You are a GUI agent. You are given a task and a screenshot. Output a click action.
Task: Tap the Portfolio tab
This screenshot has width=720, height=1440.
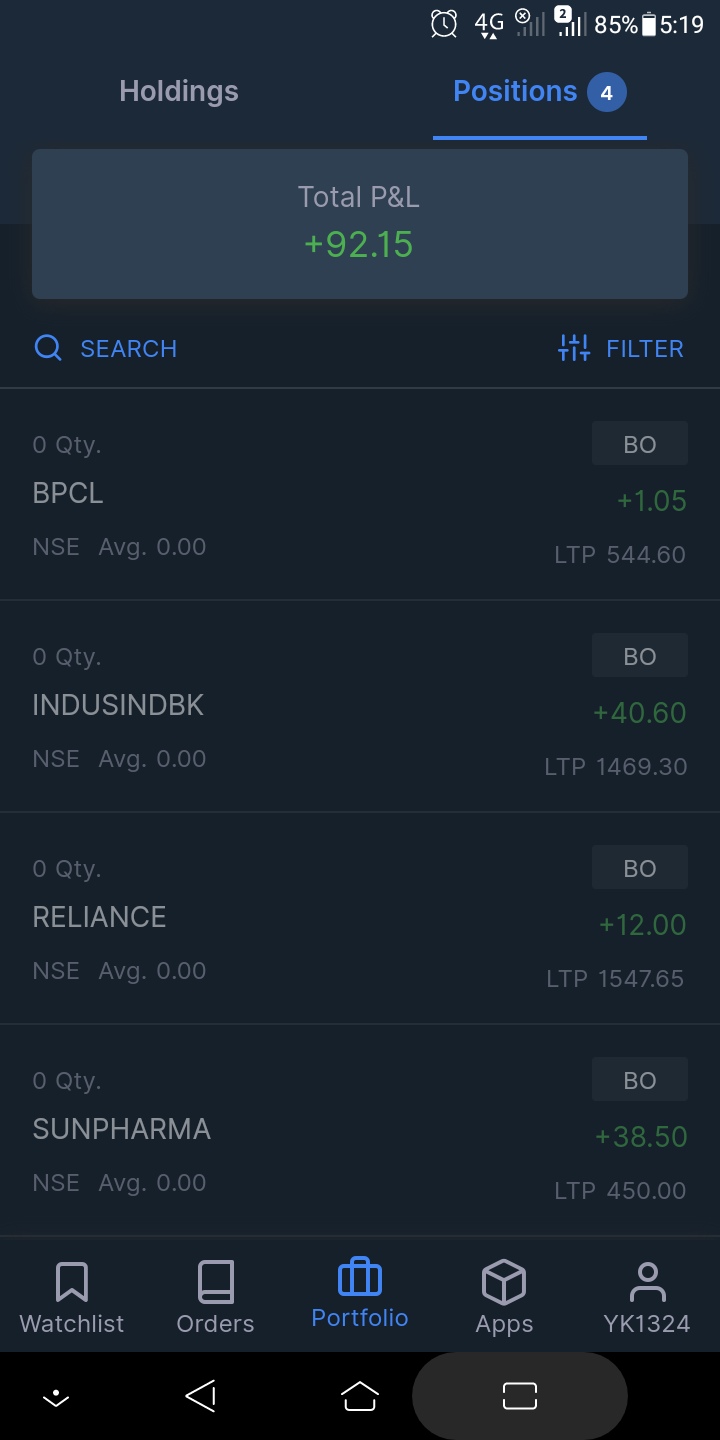pos(360,1294)
